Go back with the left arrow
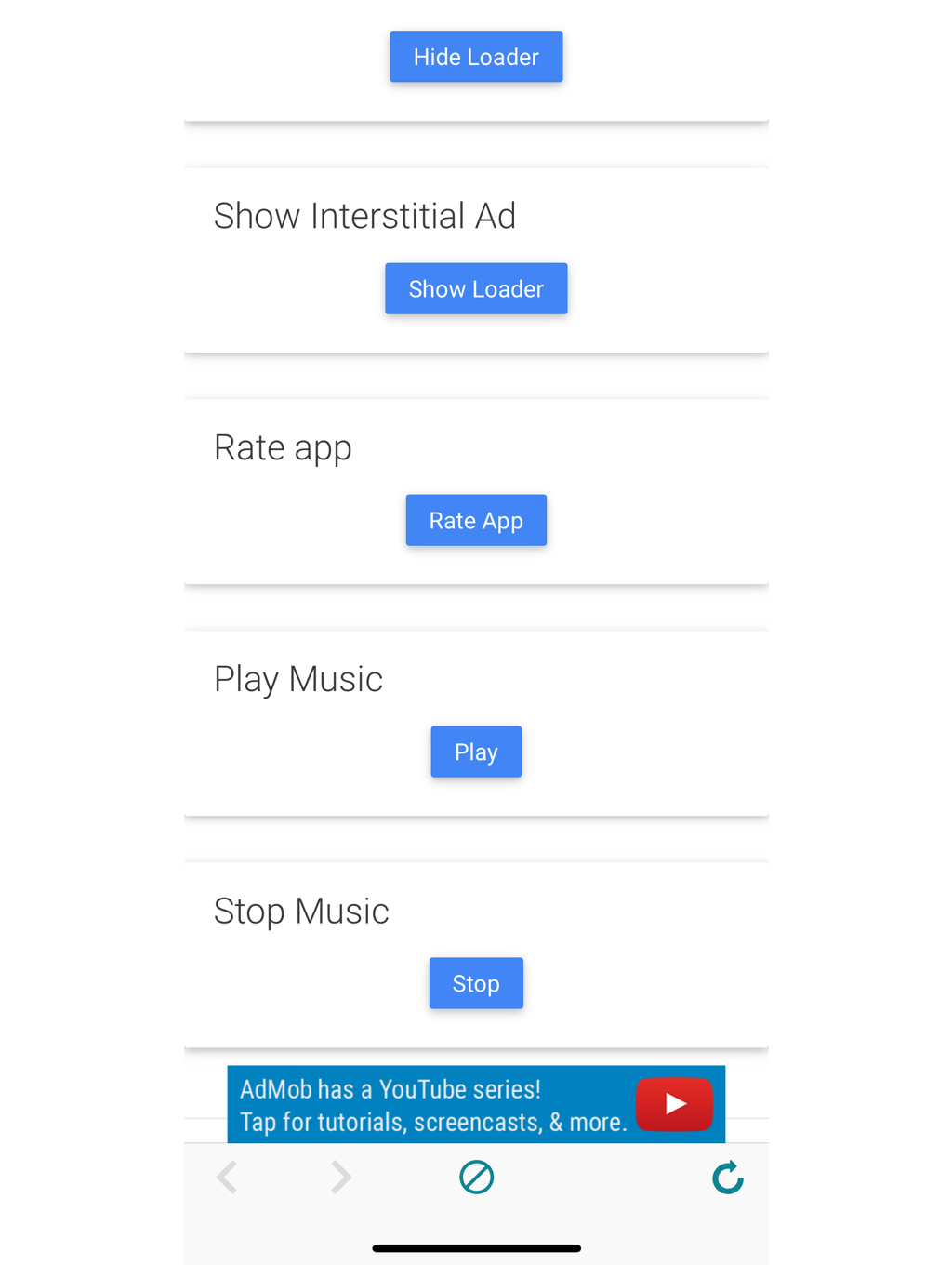This screenshot has width=952, height=1265. [x=228, y=1178]
